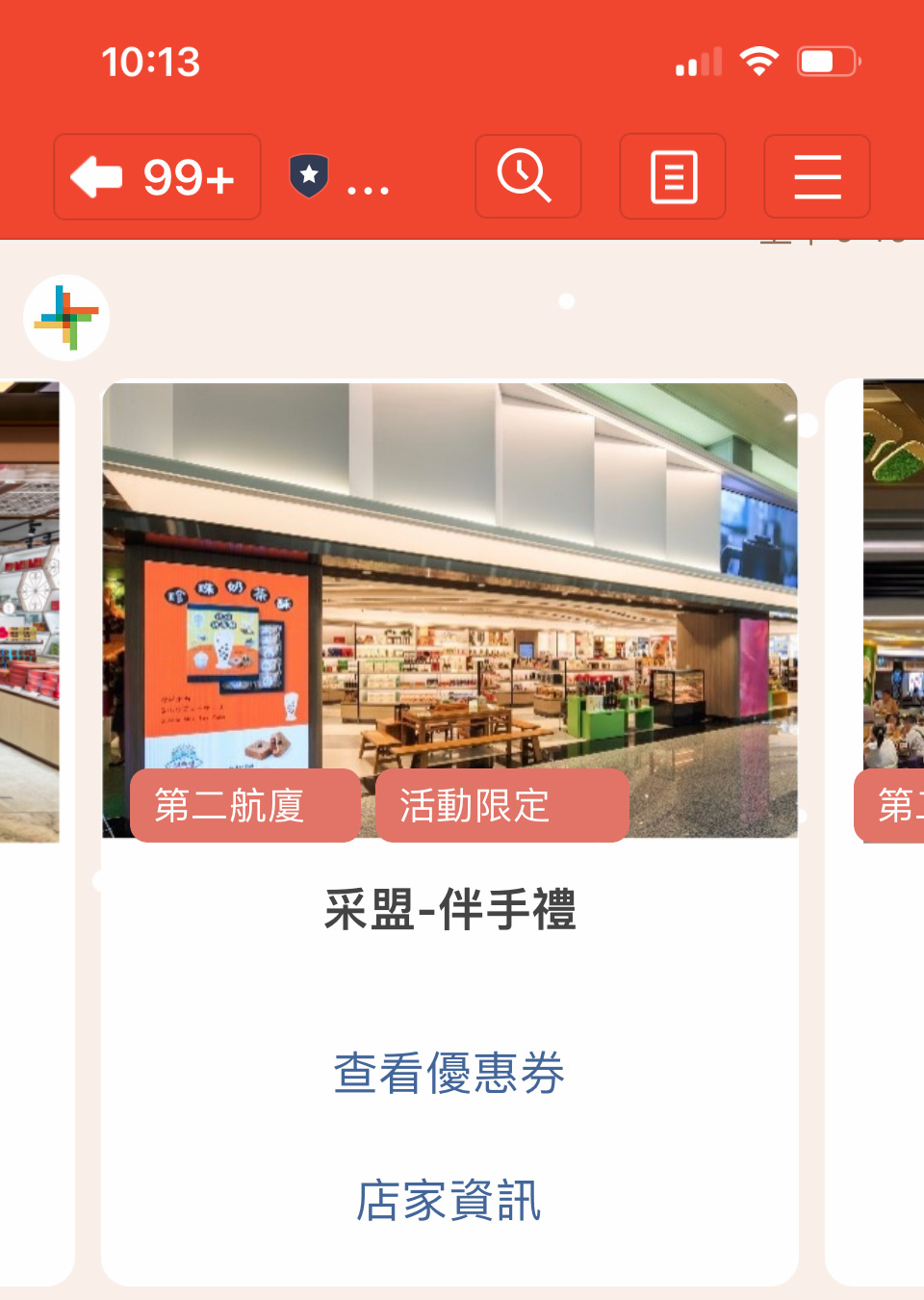Select the 活動限定 tag

pos(500,805)
